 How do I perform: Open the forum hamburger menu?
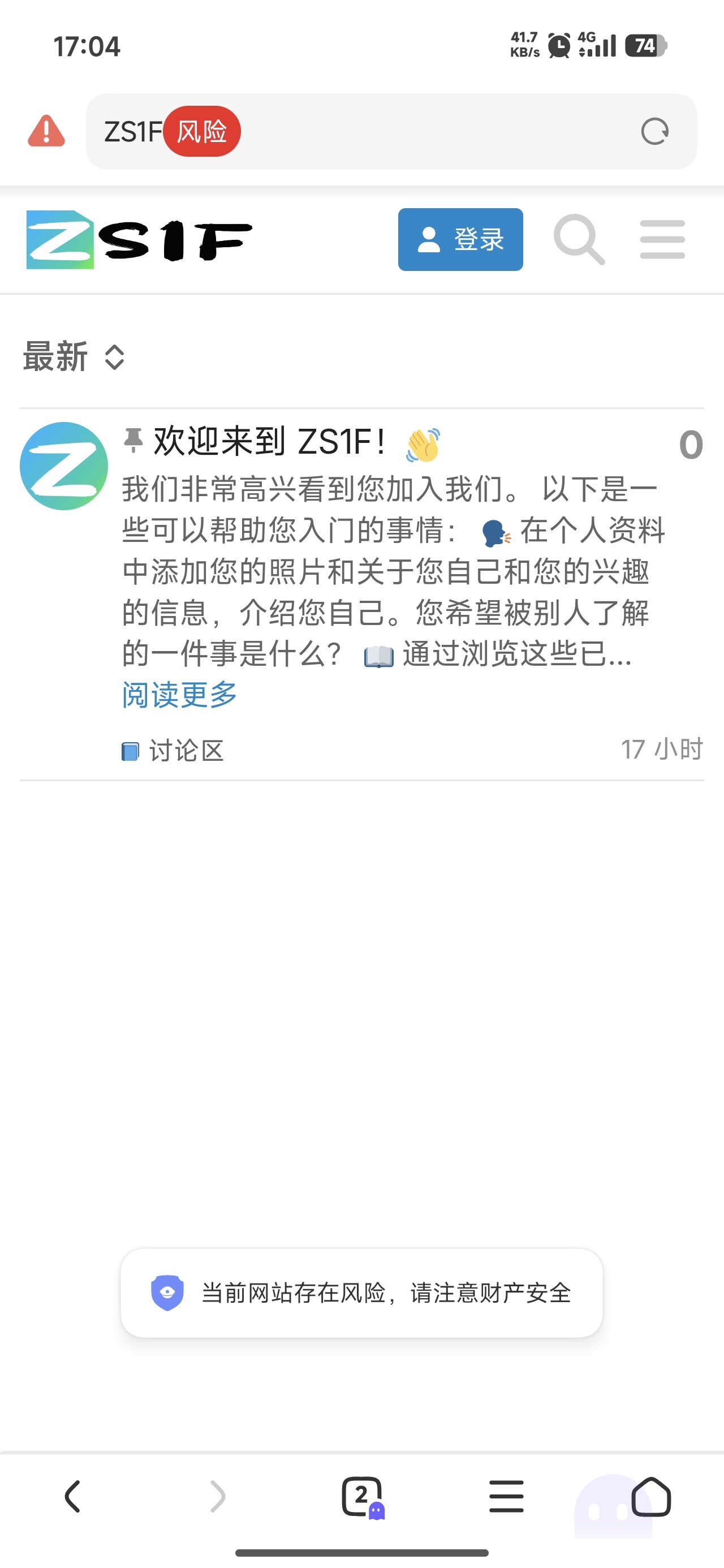662,240
